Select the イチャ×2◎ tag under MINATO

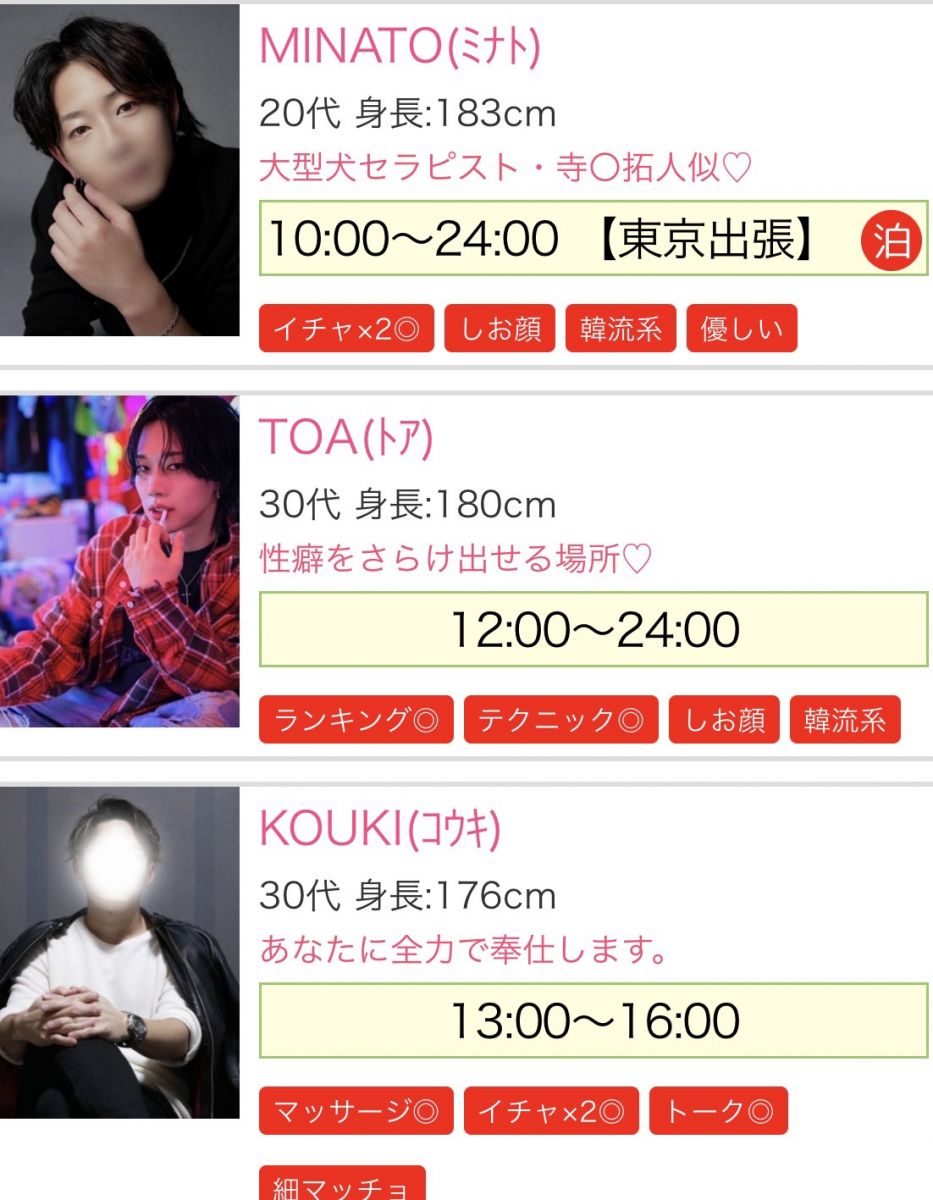tap(346, 329)
